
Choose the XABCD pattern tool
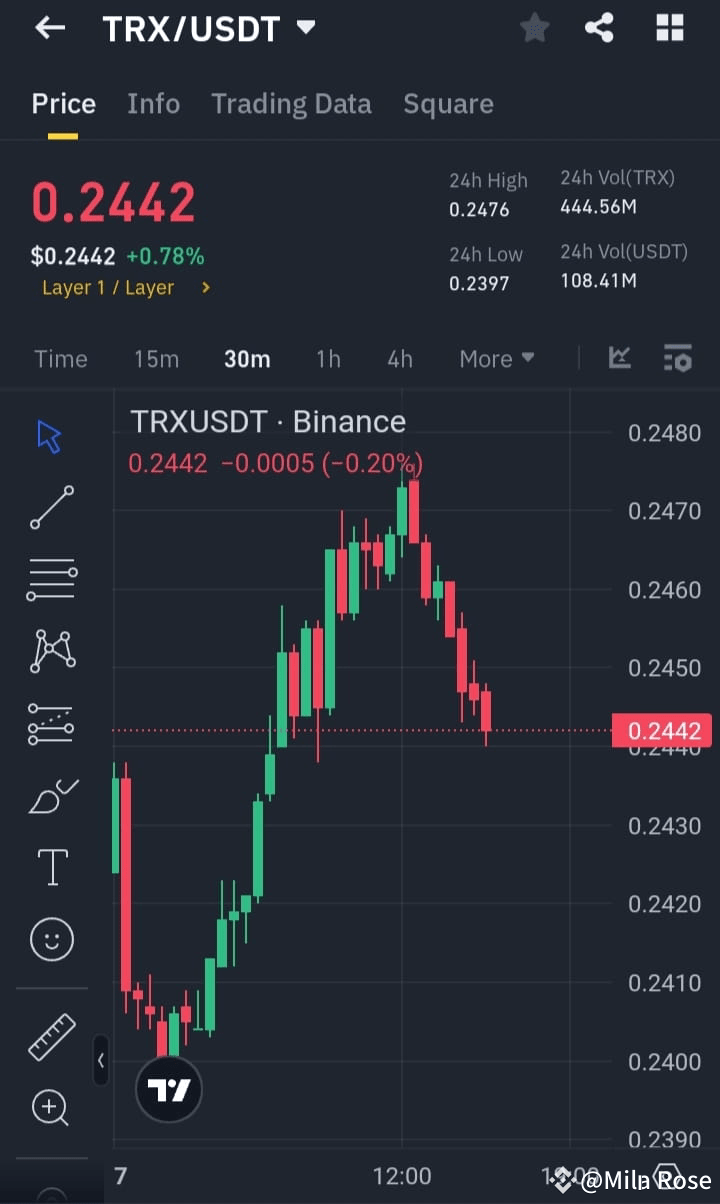point(51,650)
